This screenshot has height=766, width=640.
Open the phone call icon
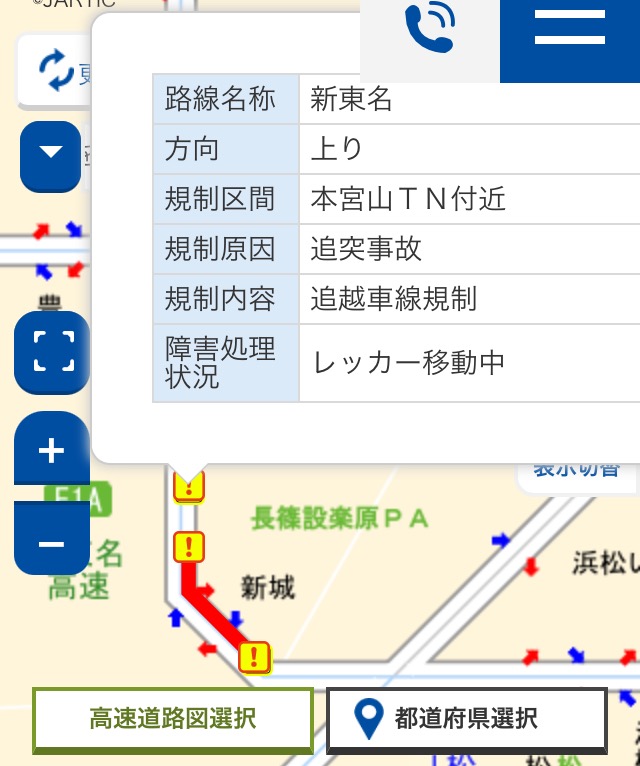(430, 30)
